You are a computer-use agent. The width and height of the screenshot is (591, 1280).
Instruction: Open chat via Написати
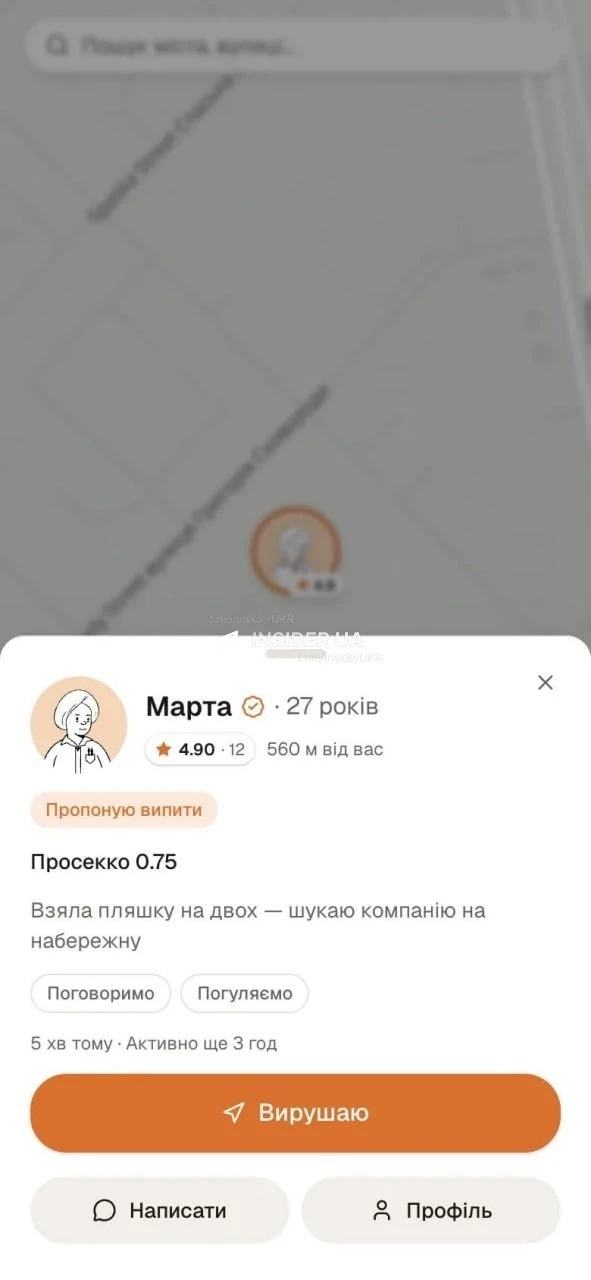pos(160,1210)
